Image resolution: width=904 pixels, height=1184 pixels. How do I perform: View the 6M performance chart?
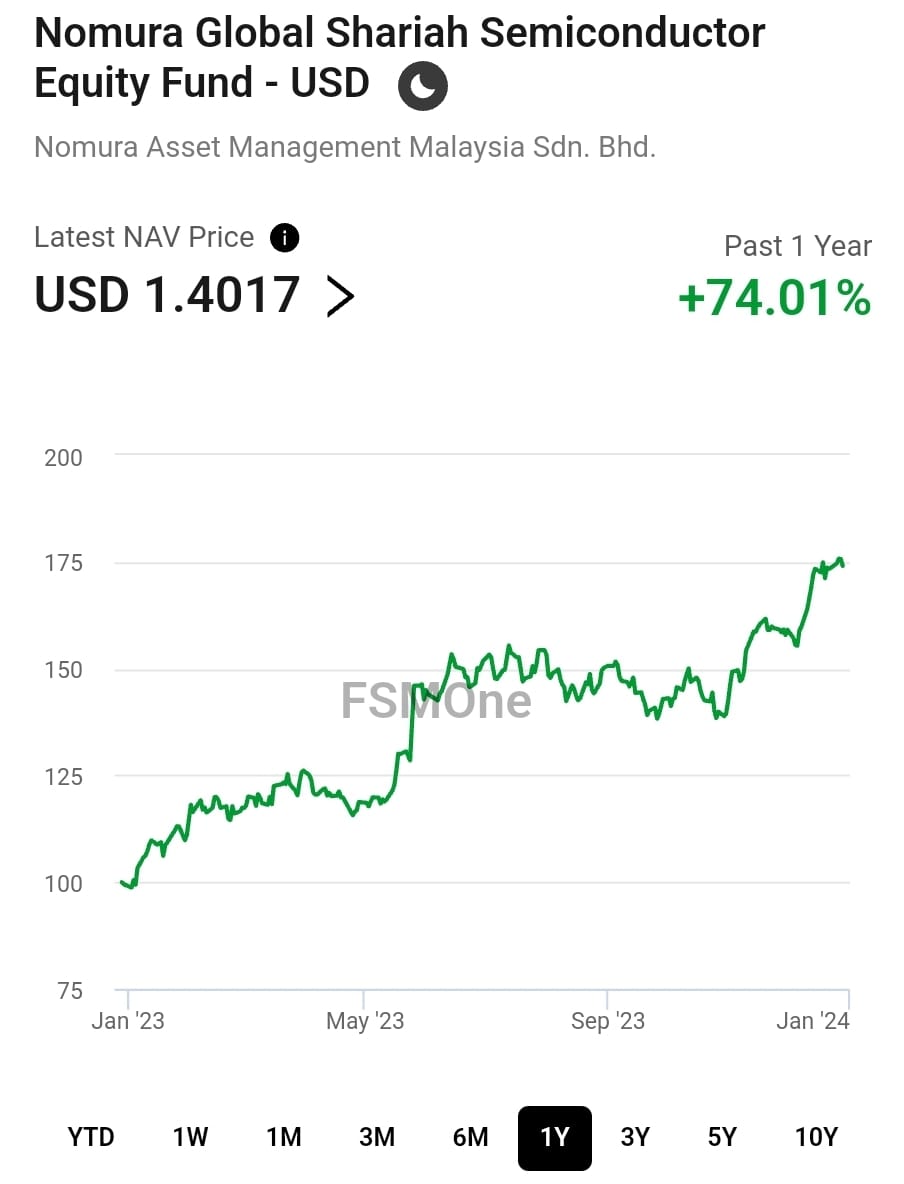tap(470, 1137)
